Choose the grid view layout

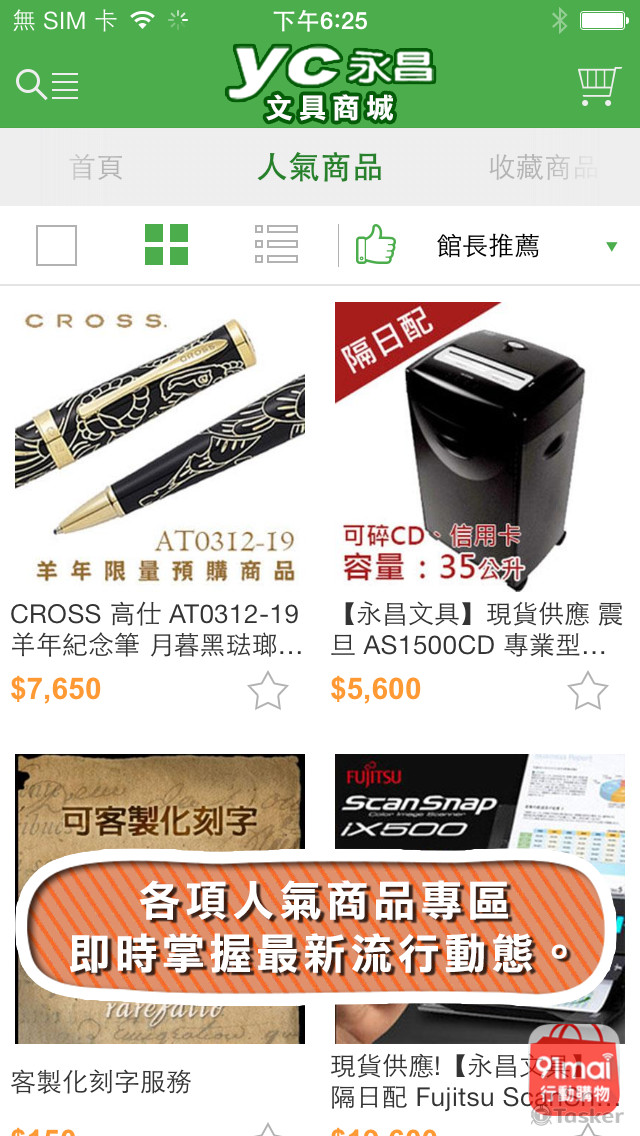pos(166,245)
